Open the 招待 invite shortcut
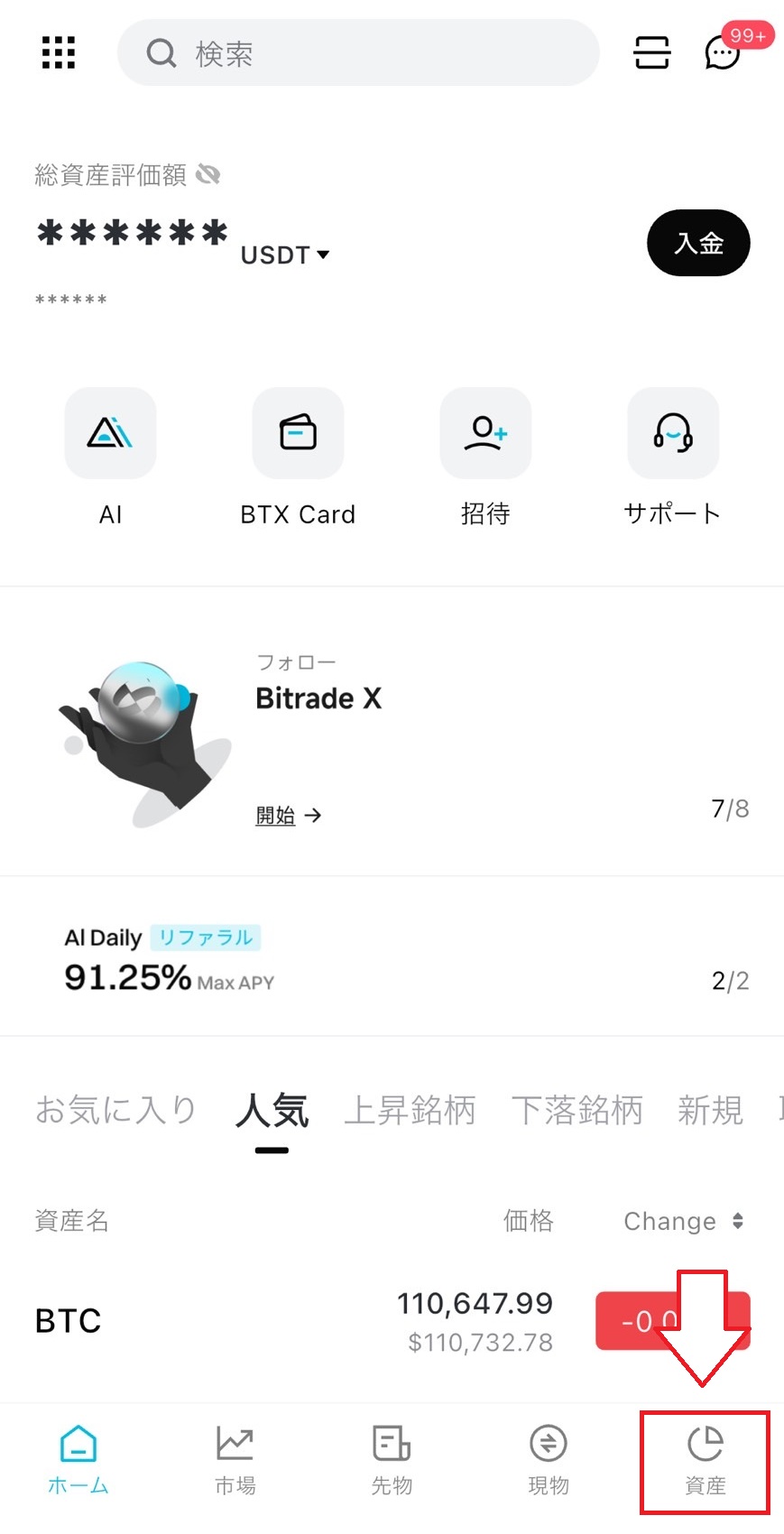Screen dimensions: 784x1534 [485, 434]
